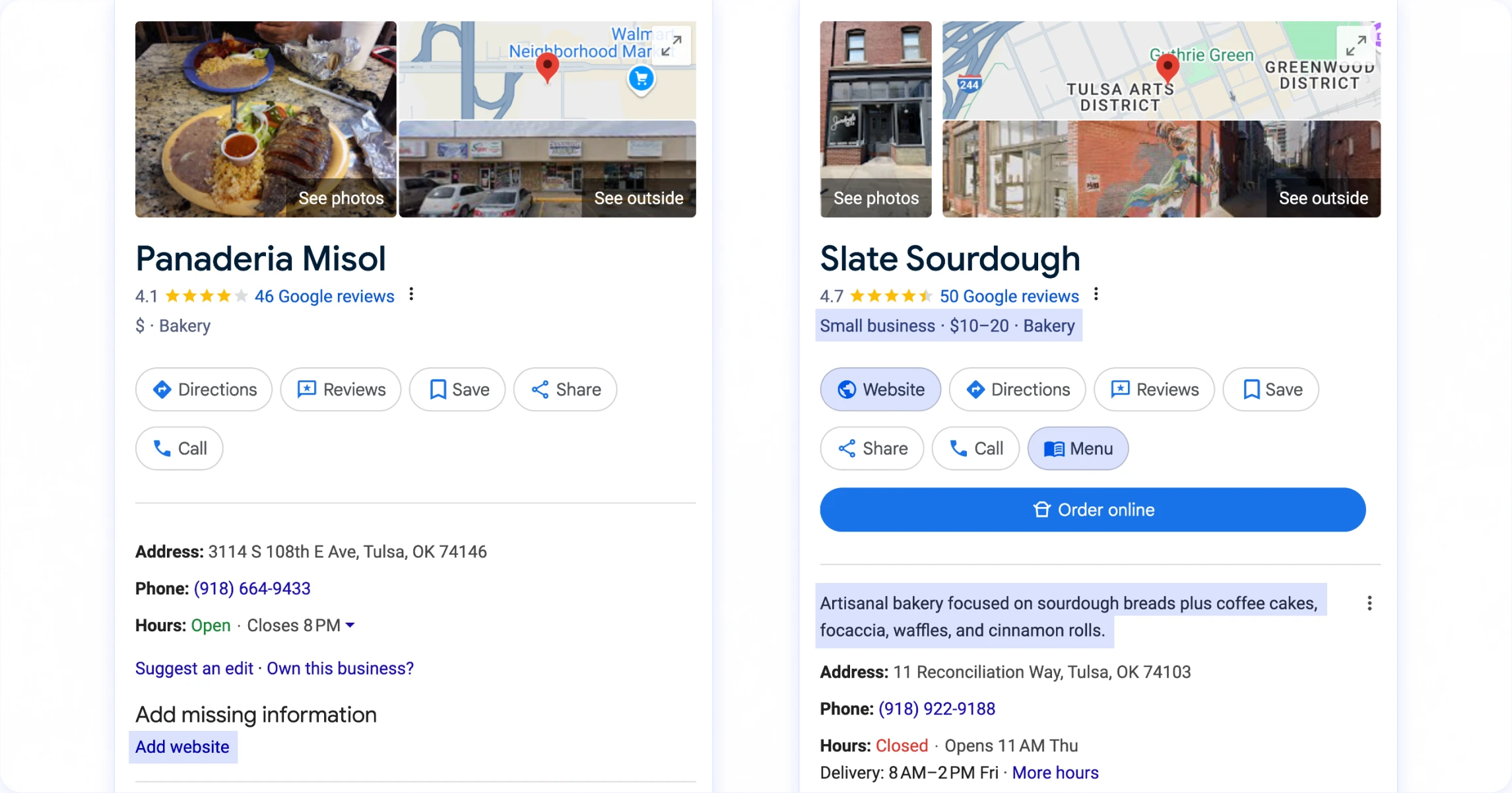
Task: Get directions to Slate Sourdough
Action: tap(1017, 390)
